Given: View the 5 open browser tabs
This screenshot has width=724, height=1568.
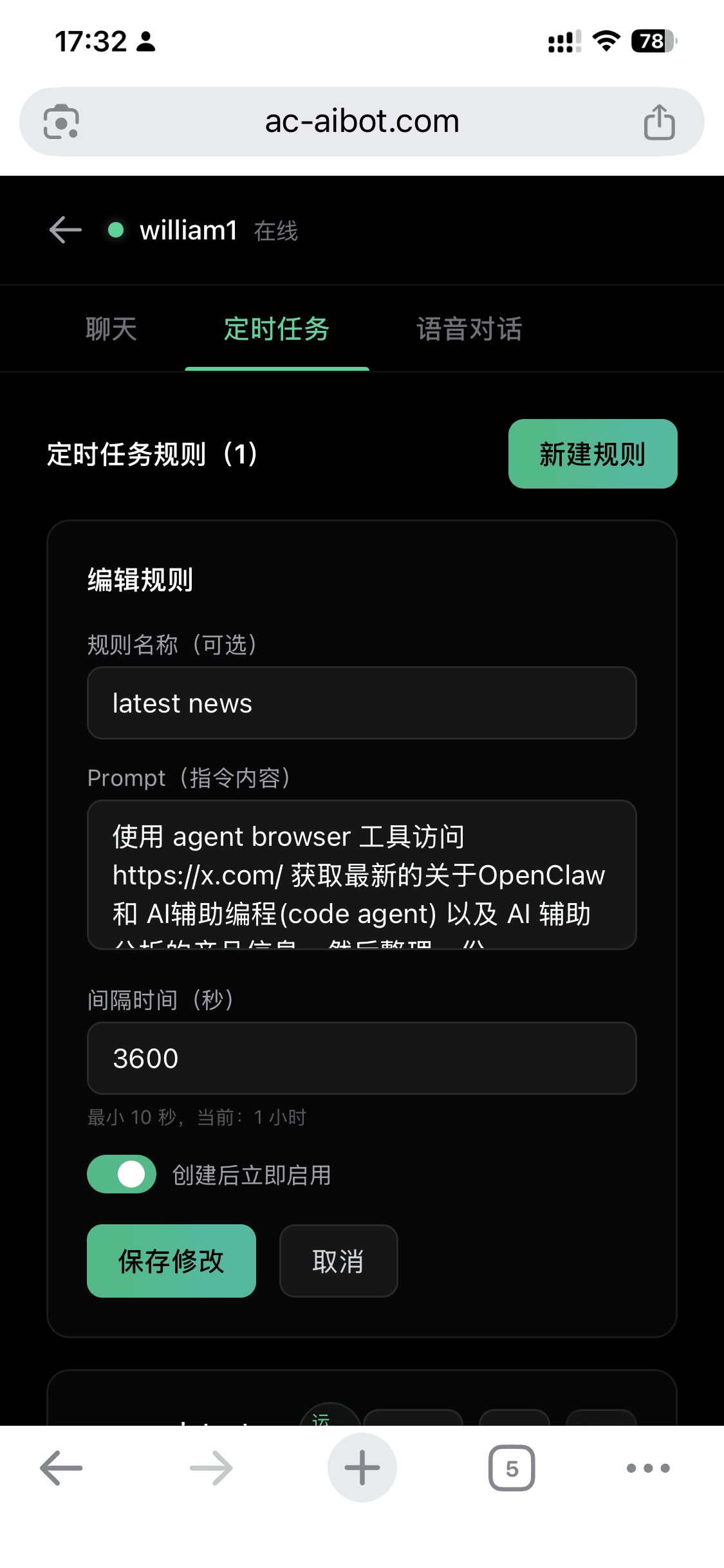Looking at the screenshot, I should tap(512, 1468).
